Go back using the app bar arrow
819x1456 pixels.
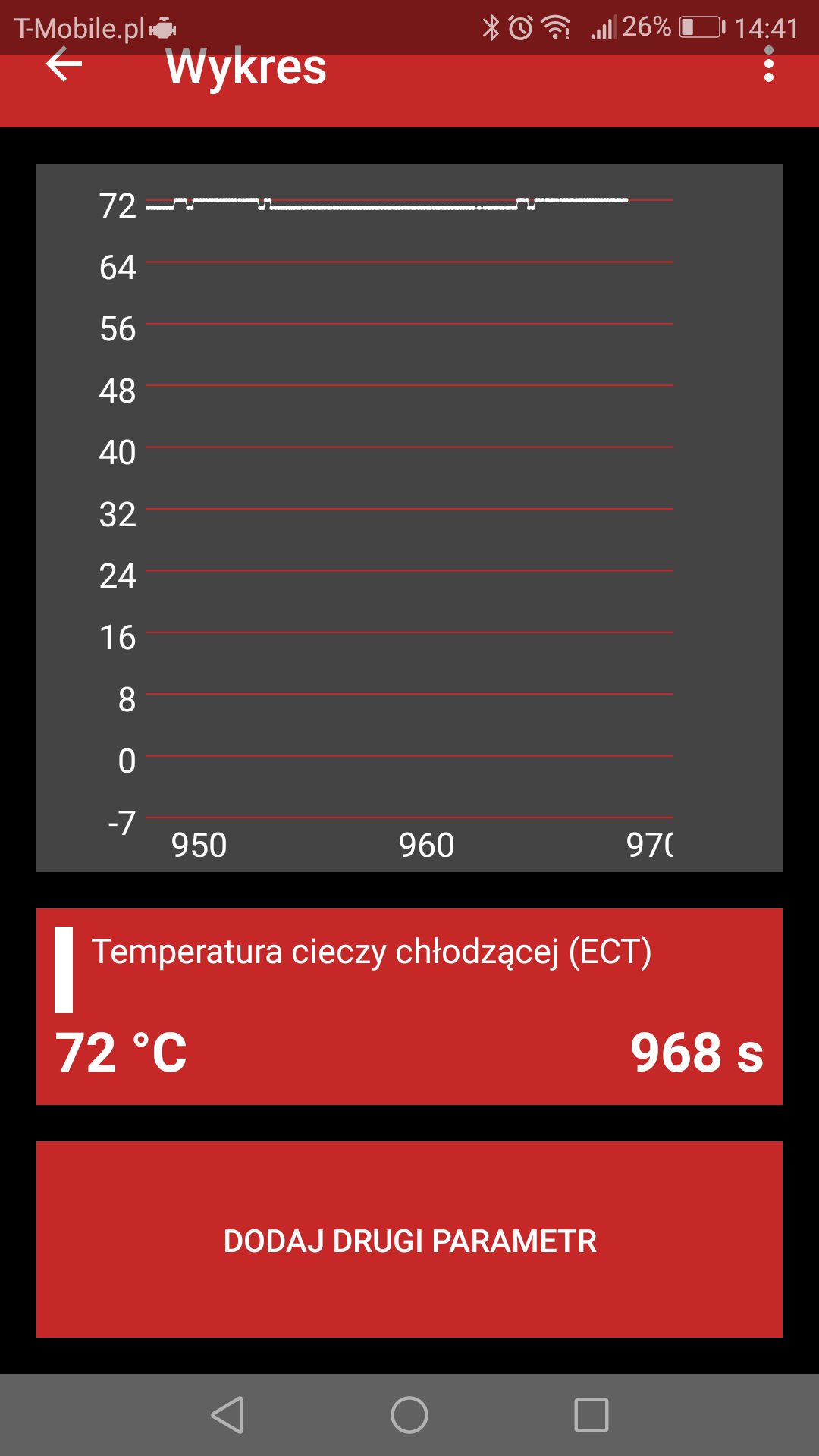point(64,66)
